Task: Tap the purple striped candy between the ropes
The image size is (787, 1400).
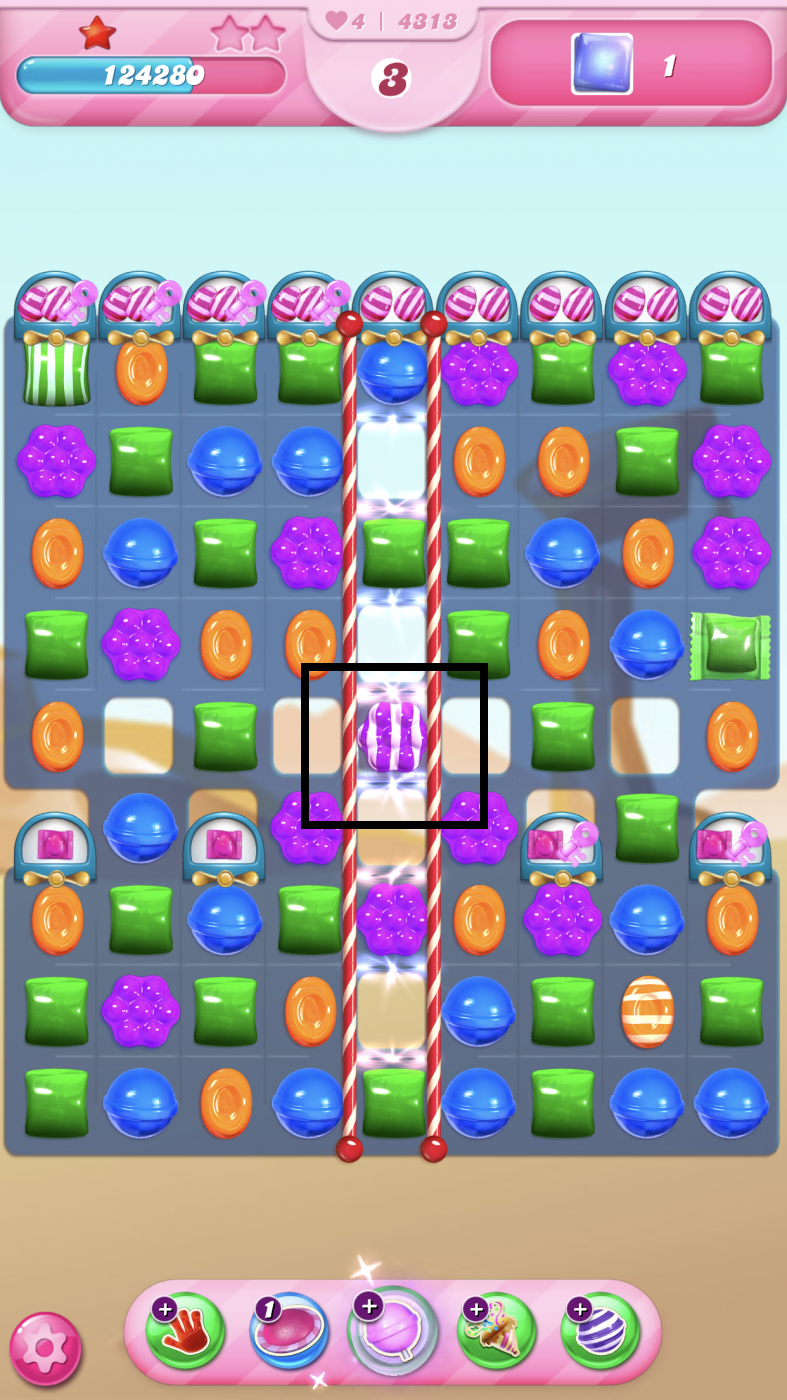Action: click(393, 737)
